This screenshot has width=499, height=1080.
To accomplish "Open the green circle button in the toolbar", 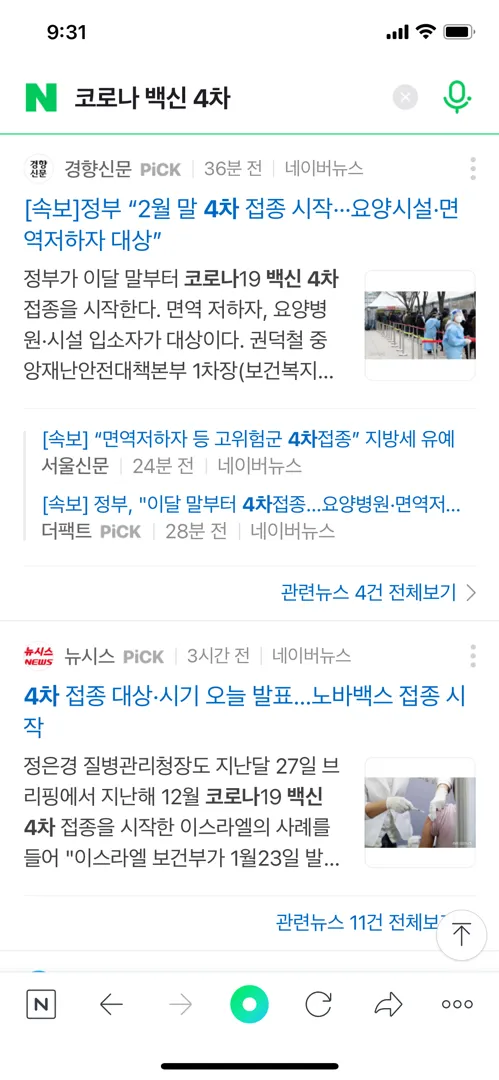I will pyautogui.click(x=250, y=1005).
